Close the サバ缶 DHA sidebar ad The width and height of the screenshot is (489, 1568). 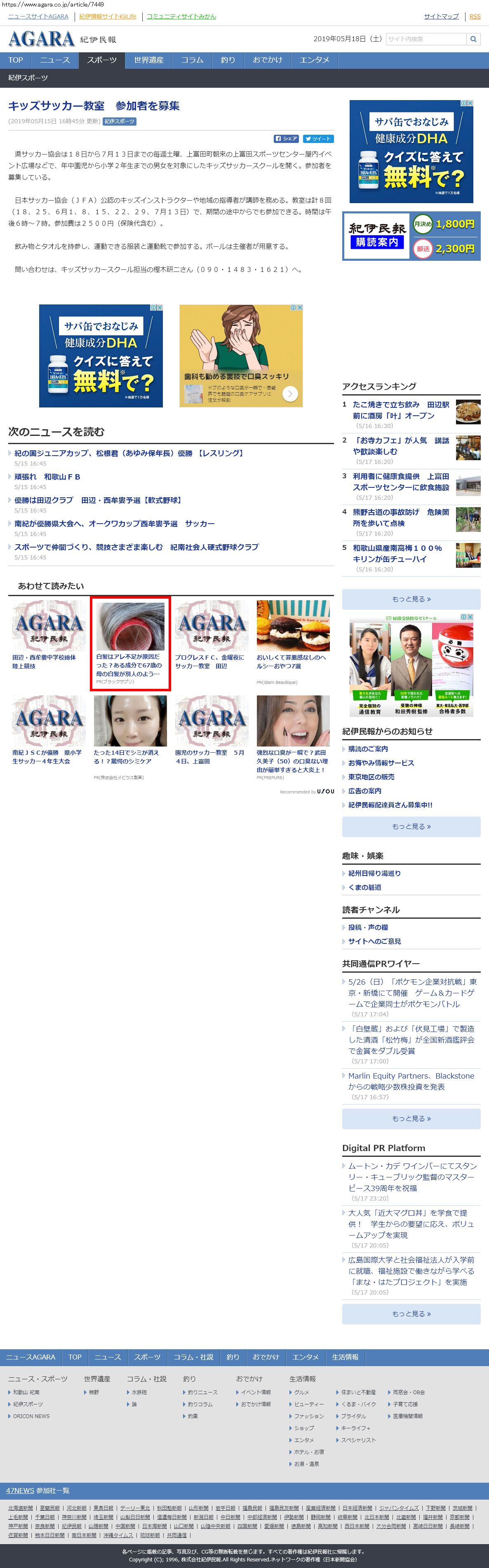click(470, 103)
